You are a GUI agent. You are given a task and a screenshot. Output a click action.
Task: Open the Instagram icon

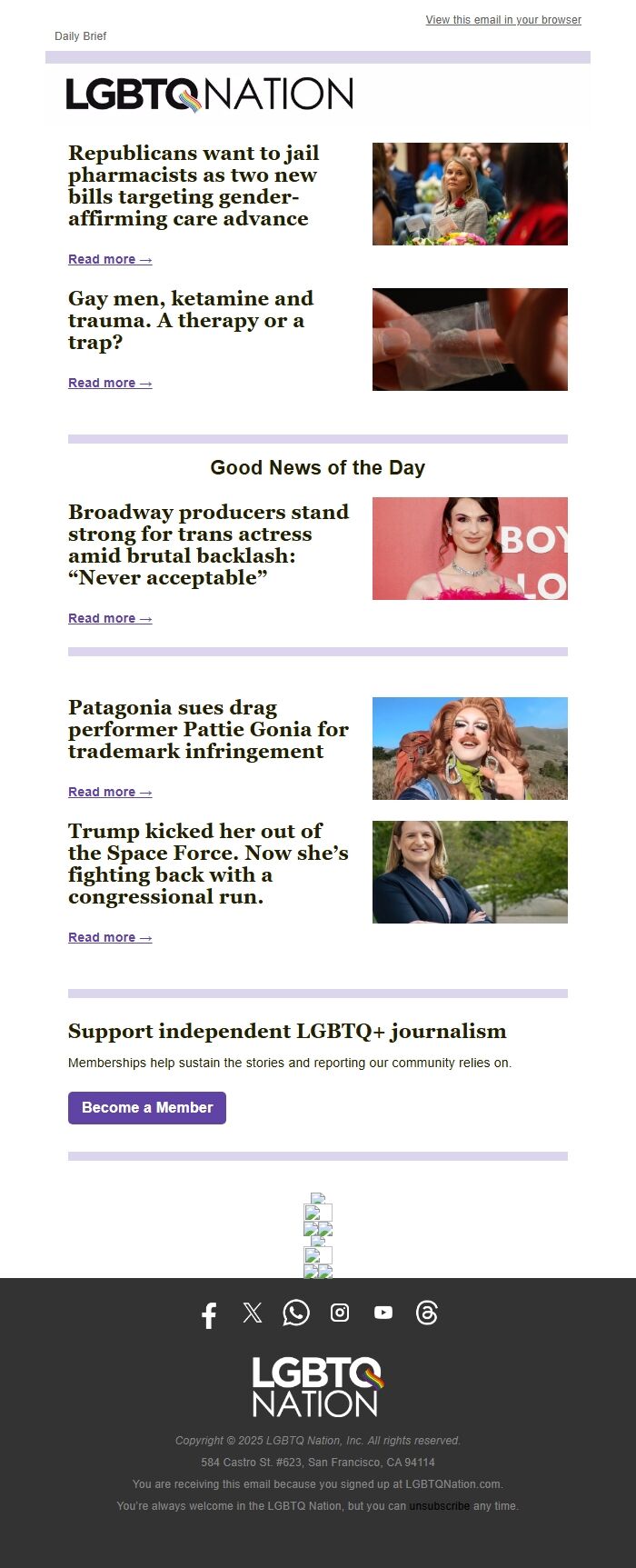coord(340,1313)
